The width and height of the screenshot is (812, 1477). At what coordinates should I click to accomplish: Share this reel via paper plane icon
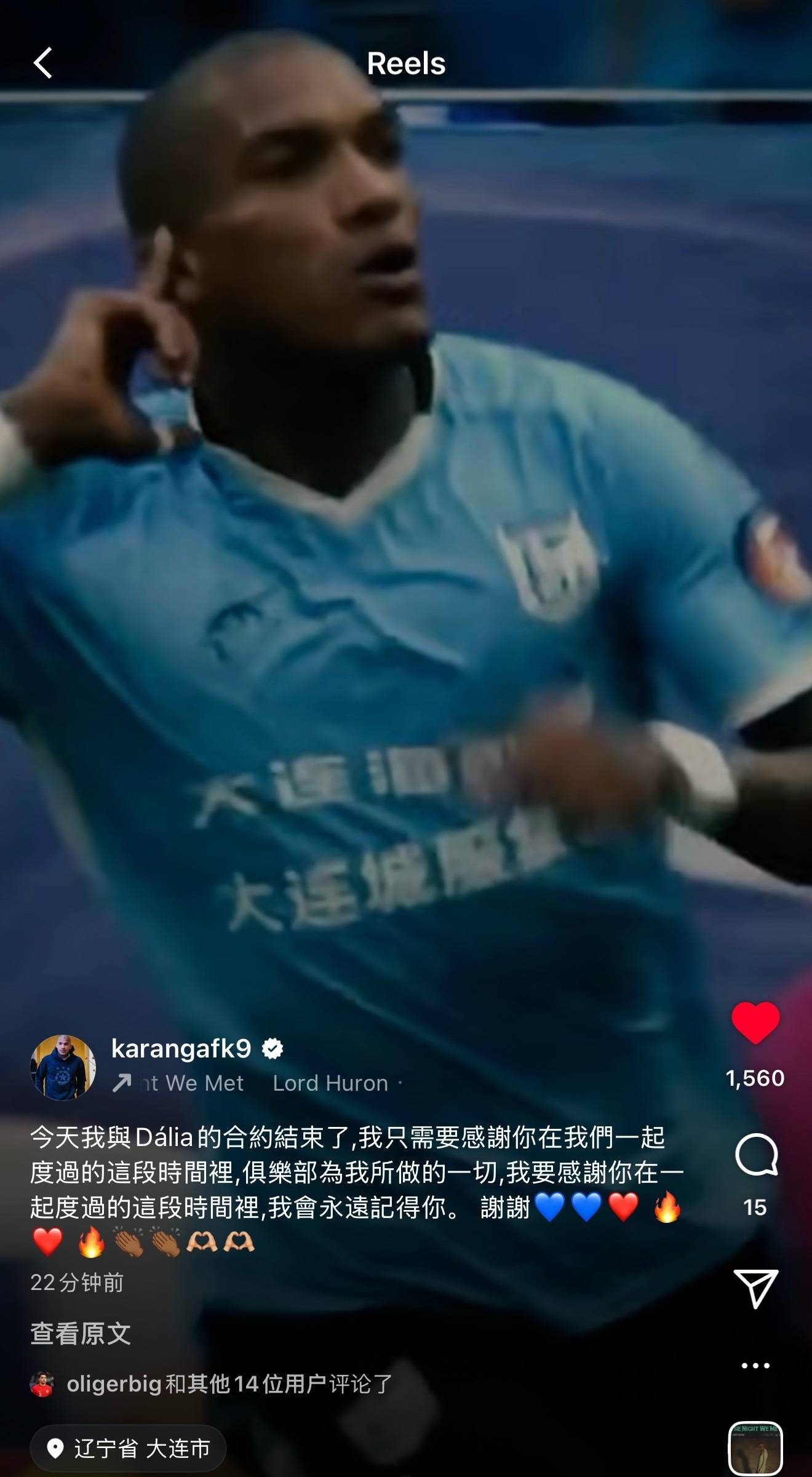pyautogui.click(x=756, y=1288)
